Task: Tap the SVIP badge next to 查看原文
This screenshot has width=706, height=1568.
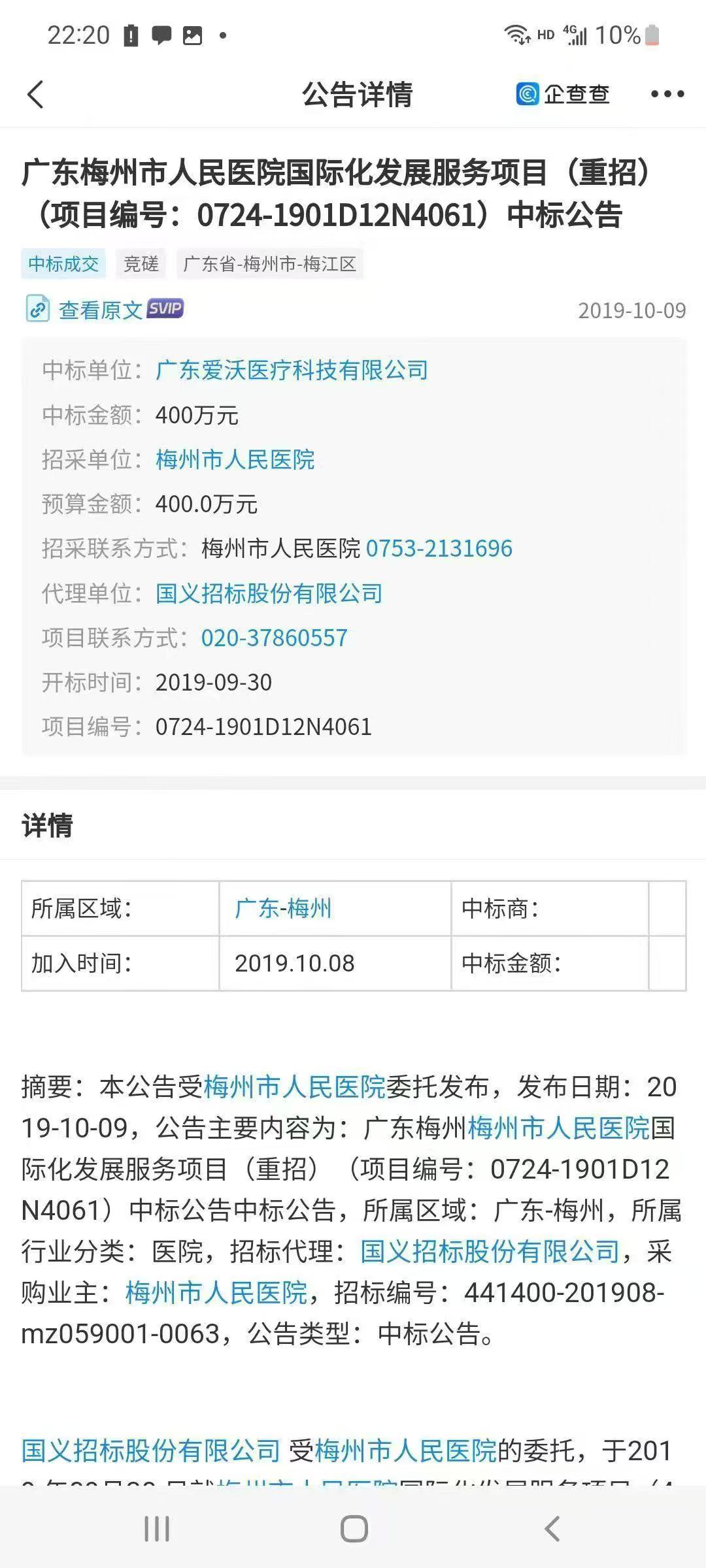Action: [163, 309]
